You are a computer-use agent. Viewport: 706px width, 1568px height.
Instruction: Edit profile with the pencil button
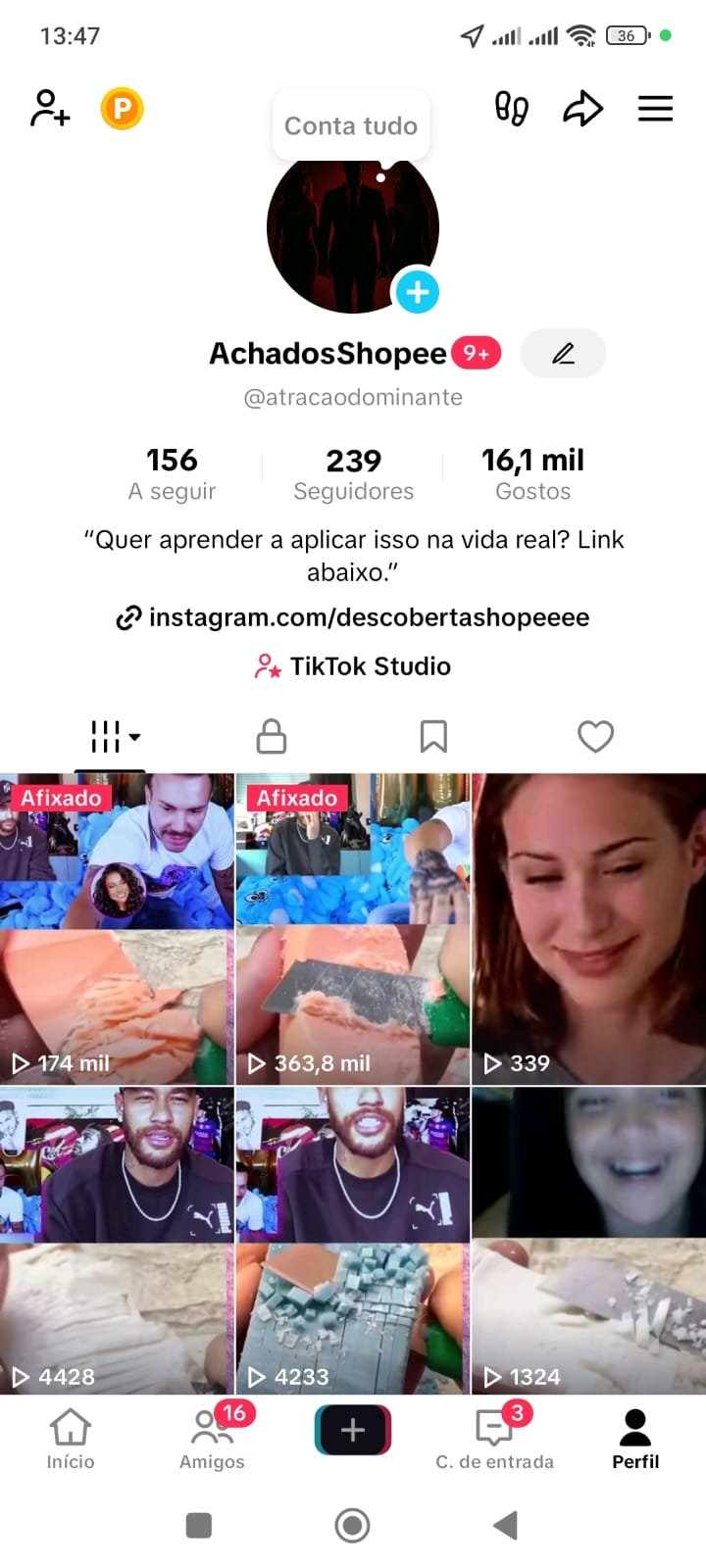click(x=563, y=353)
